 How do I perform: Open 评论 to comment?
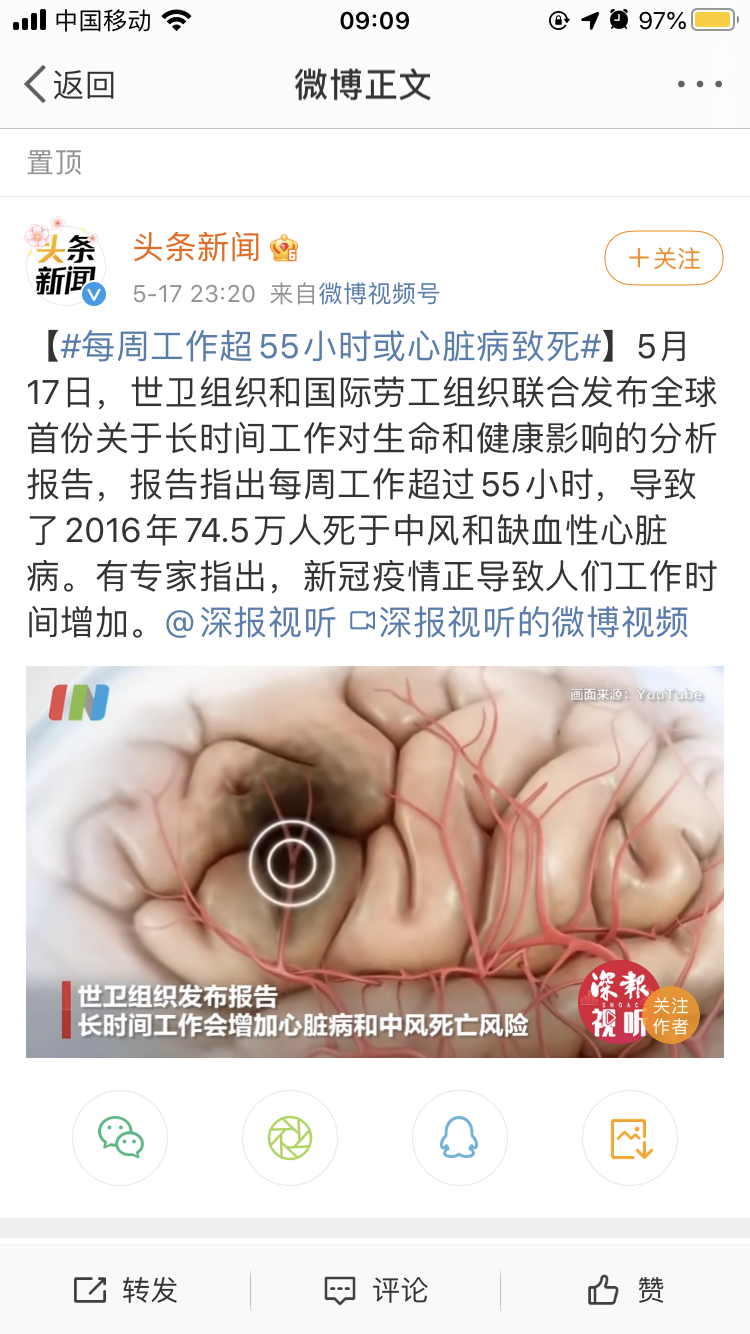pyautogui.click(x=376, y=1290)
